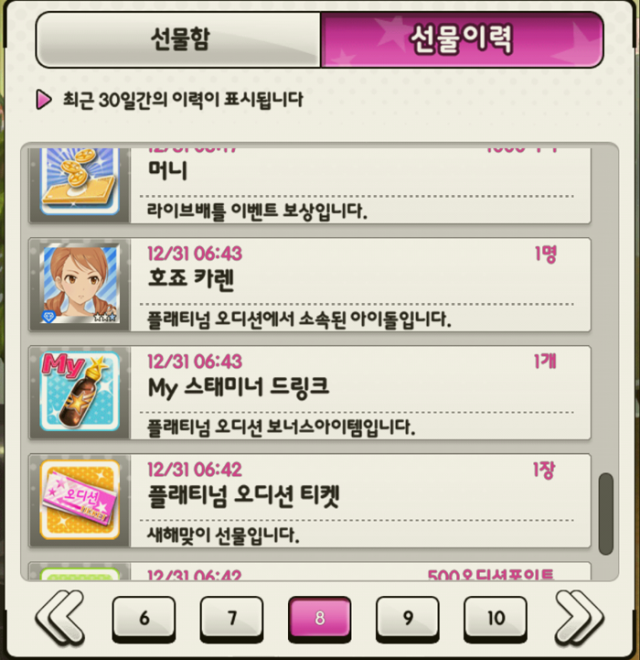
Task: Tap the previous pages double arrow
Action: (60, 618)
